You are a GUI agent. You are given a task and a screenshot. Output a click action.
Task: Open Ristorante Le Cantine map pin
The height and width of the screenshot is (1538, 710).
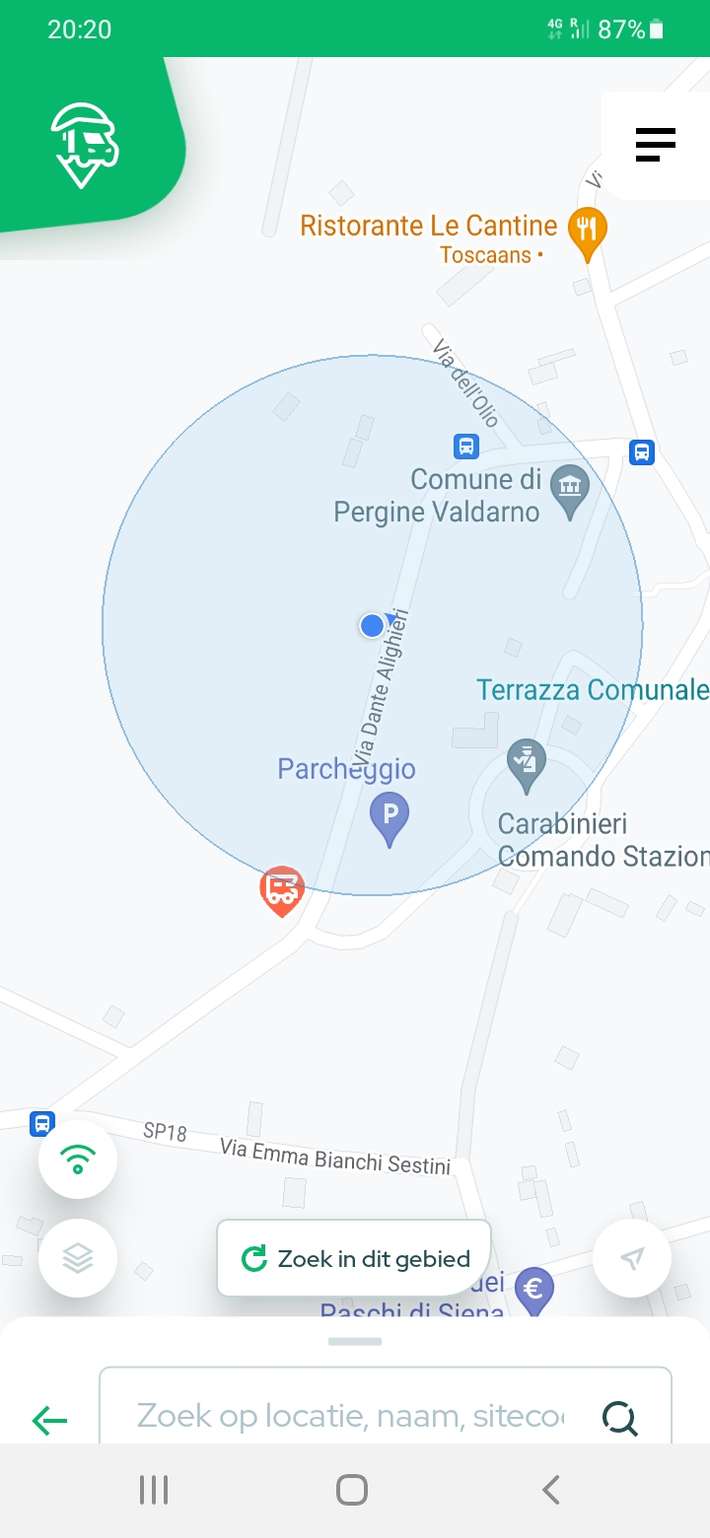pos(587,231)
